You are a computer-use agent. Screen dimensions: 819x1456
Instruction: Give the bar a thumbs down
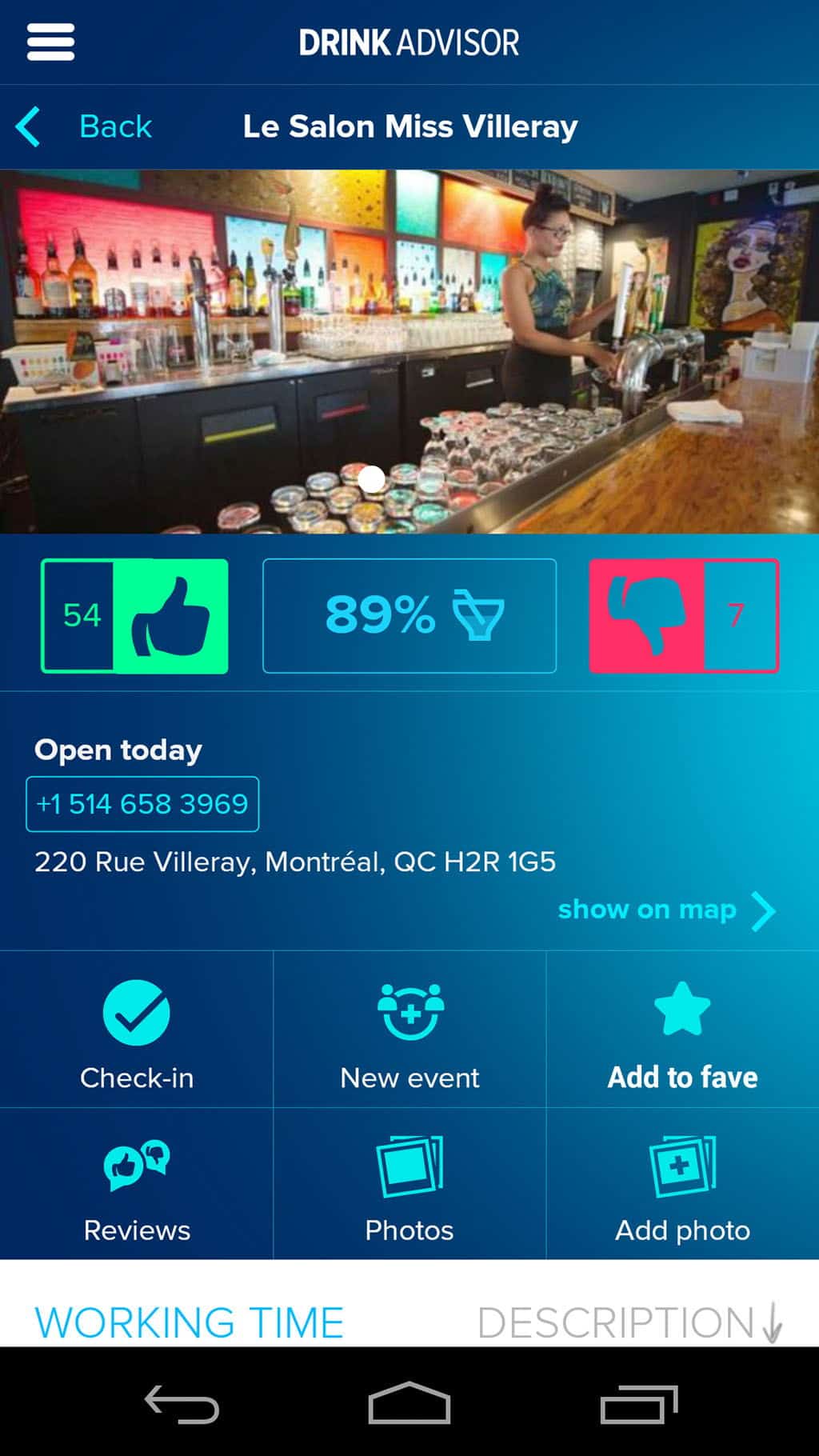pos(684,615)
